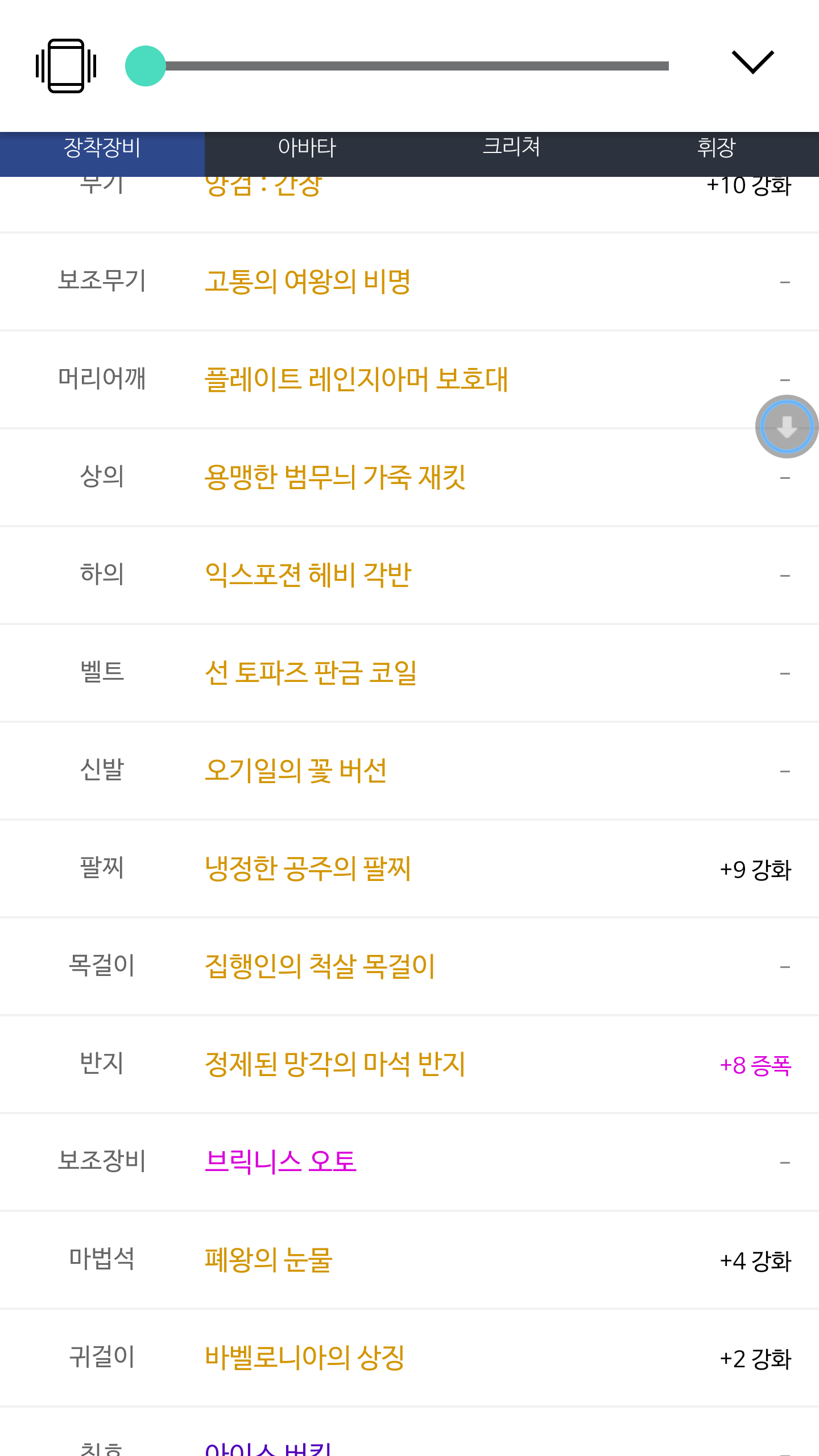Image resolution: width=819 pixels, height=1456 pixels.
Task: Open 바벨로니아의 상징 item
Action: 305,1358
